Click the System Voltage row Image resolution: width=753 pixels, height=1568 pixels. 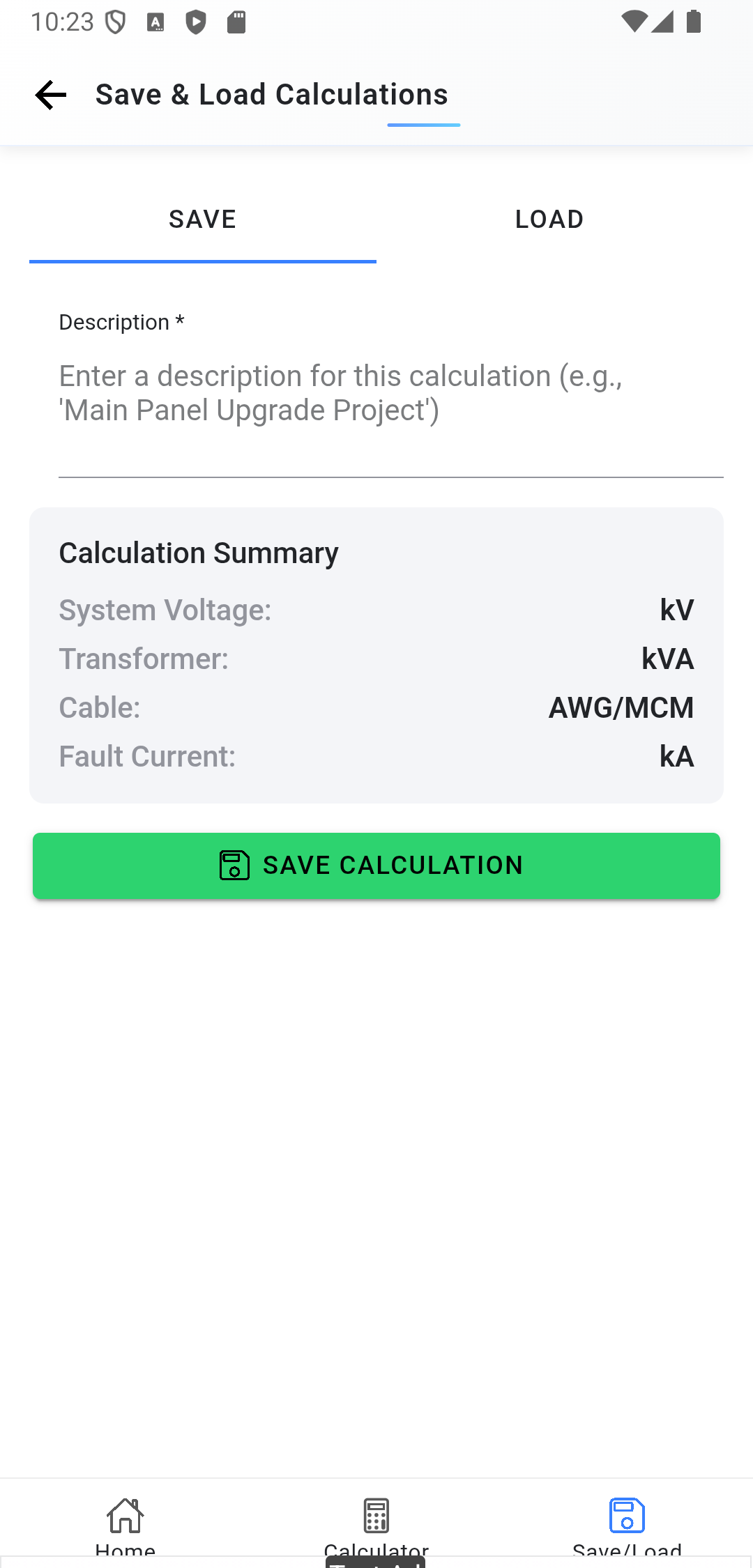click(376, 610)
